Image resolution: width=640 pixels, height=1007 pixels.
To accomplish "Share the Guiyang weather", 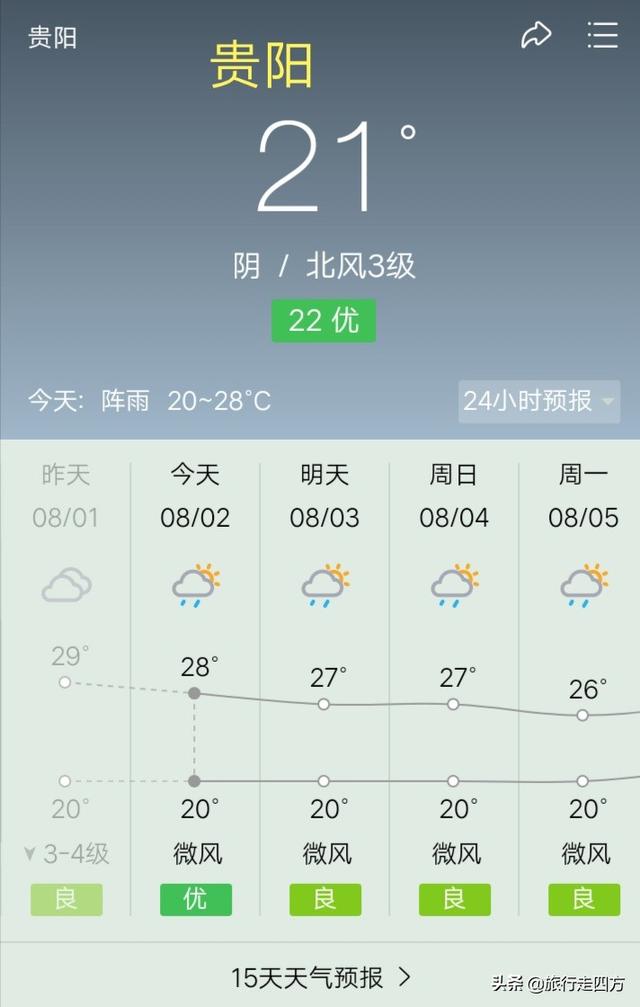I will click(x=537, y=37).
